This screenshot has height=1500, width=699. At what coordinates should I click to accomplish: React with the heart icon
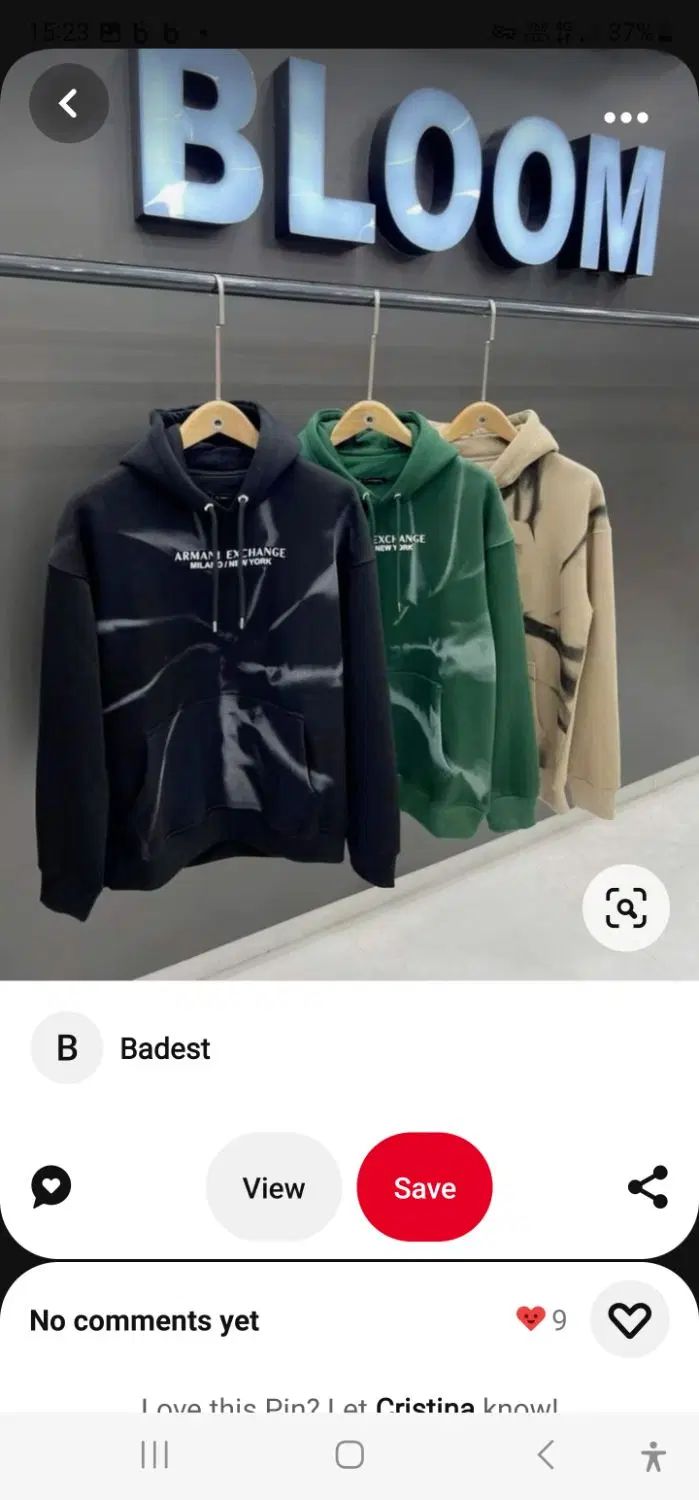pos(629,1320)
